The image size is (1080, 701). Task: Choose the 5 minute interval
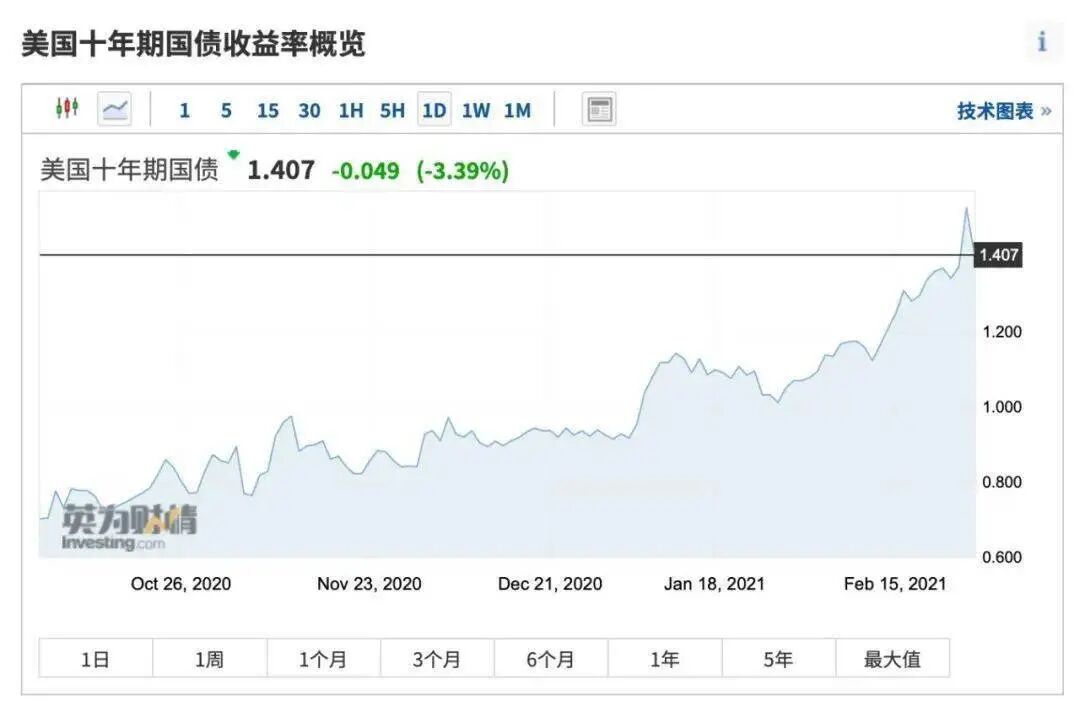coord(226,110)
